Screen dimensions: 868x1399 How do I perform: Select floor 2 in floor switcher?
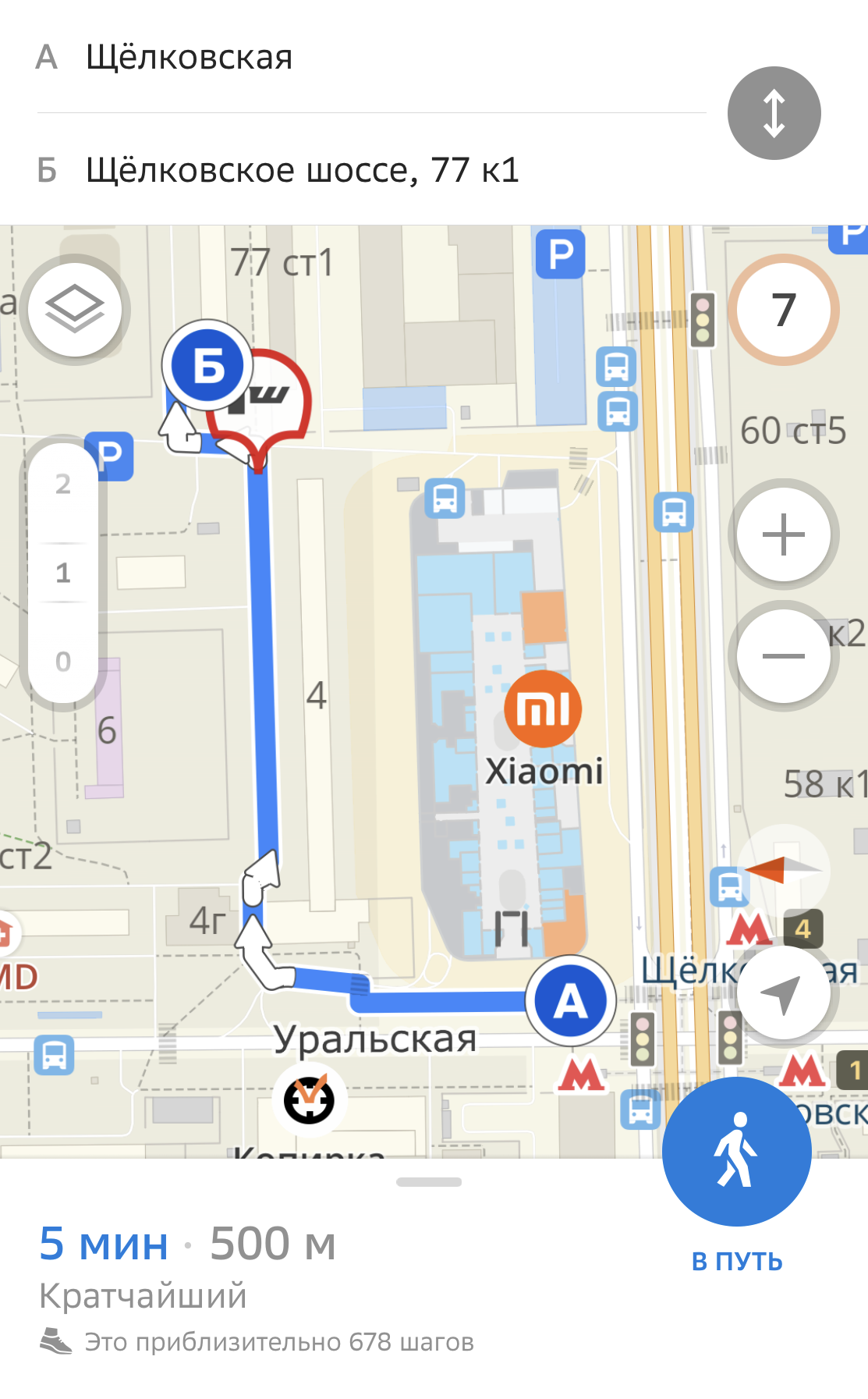pyautogui.click(x=63, y=485)
